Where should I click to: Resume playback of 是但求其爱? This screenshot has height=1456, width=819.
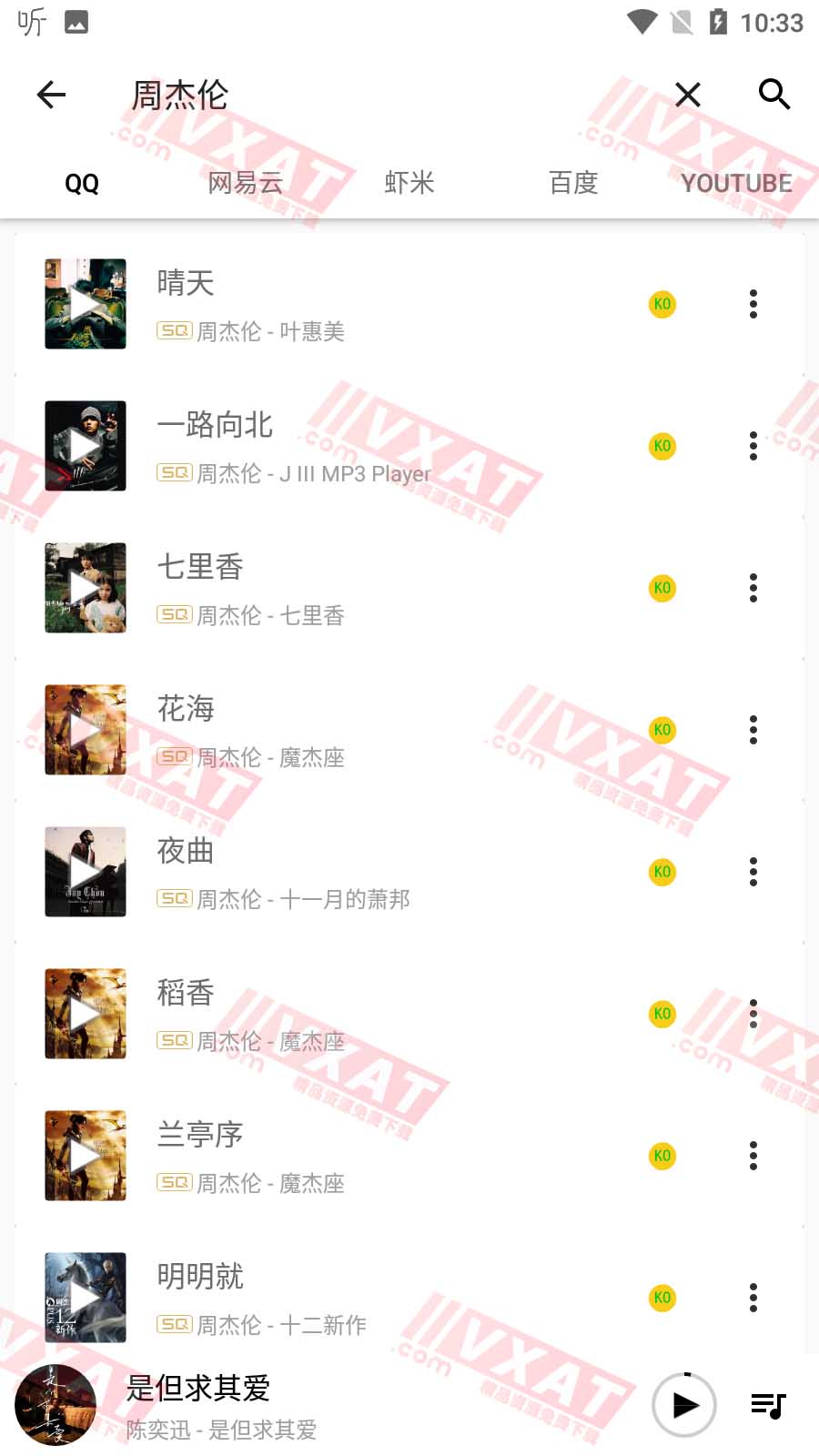[x=684, y=1405]
